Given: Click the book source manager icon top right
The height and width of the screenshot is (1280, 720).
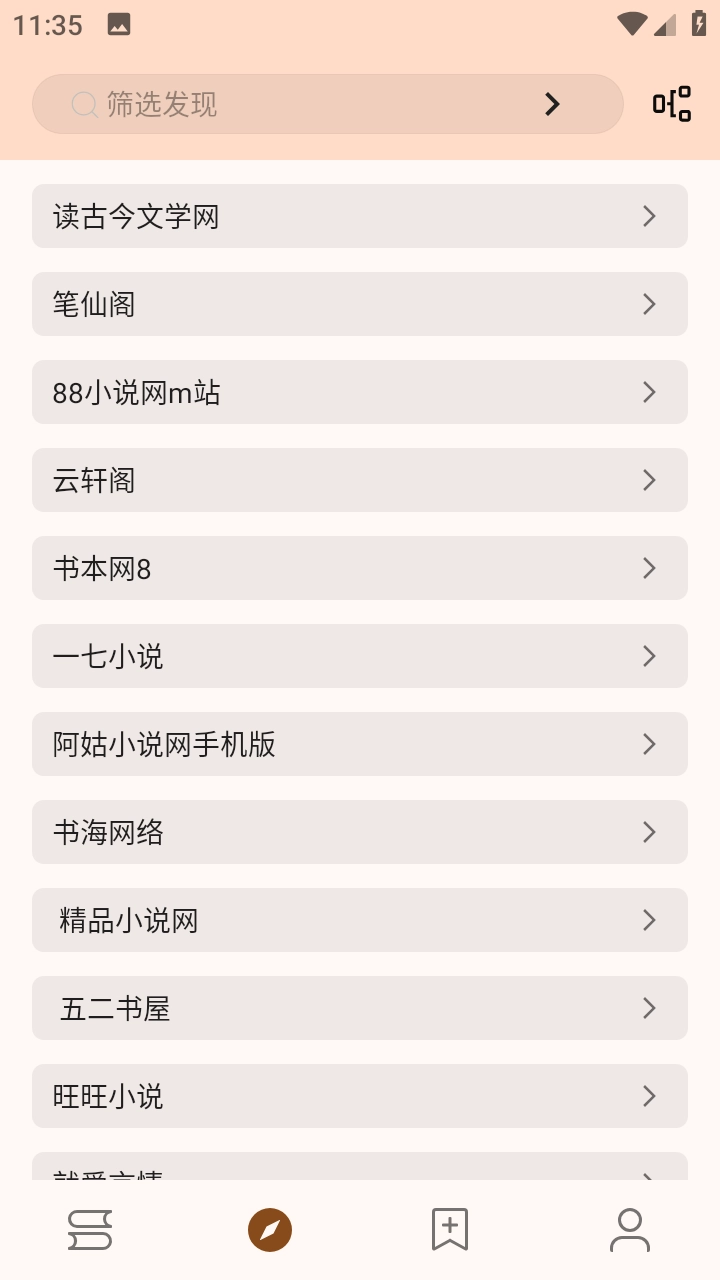Looking at the screenshot, I should pos(669,103).
